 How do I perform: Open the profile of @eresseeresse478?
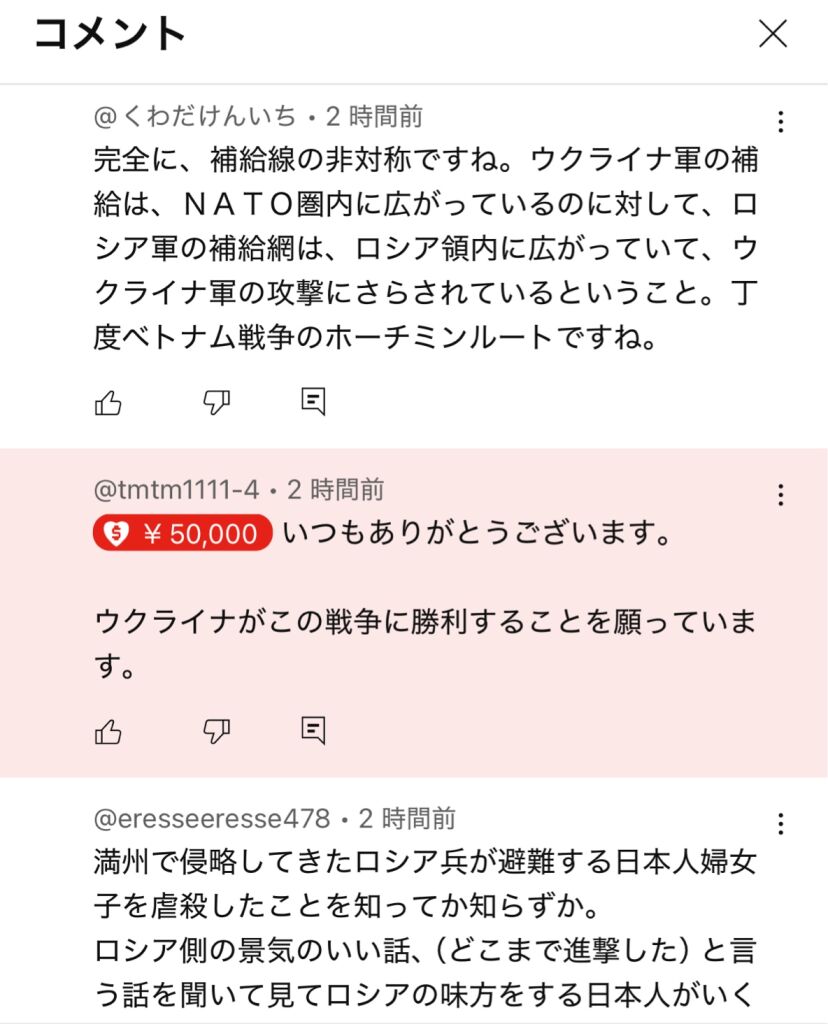tap(212, 819)
